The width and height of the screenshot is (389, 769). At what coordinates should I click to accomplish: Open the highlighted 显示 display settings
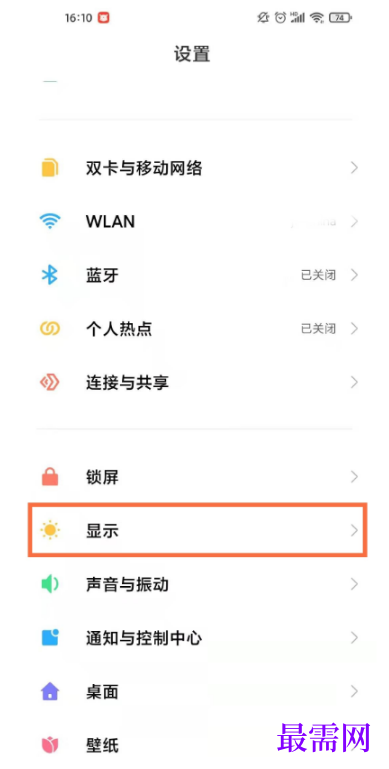point(197,531)
